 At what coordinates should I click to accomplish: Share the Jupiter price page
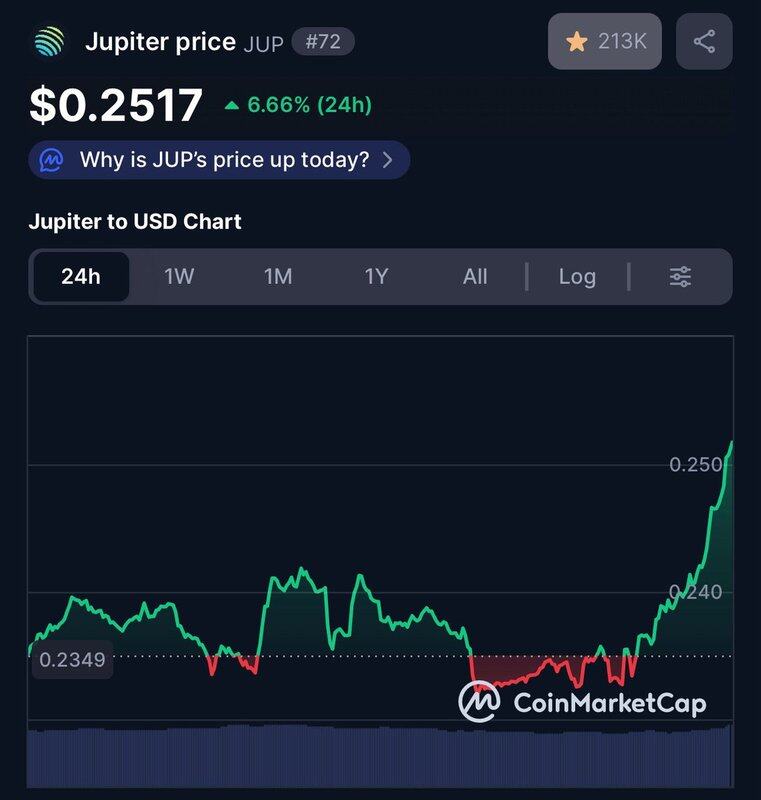tap(704, 41)
